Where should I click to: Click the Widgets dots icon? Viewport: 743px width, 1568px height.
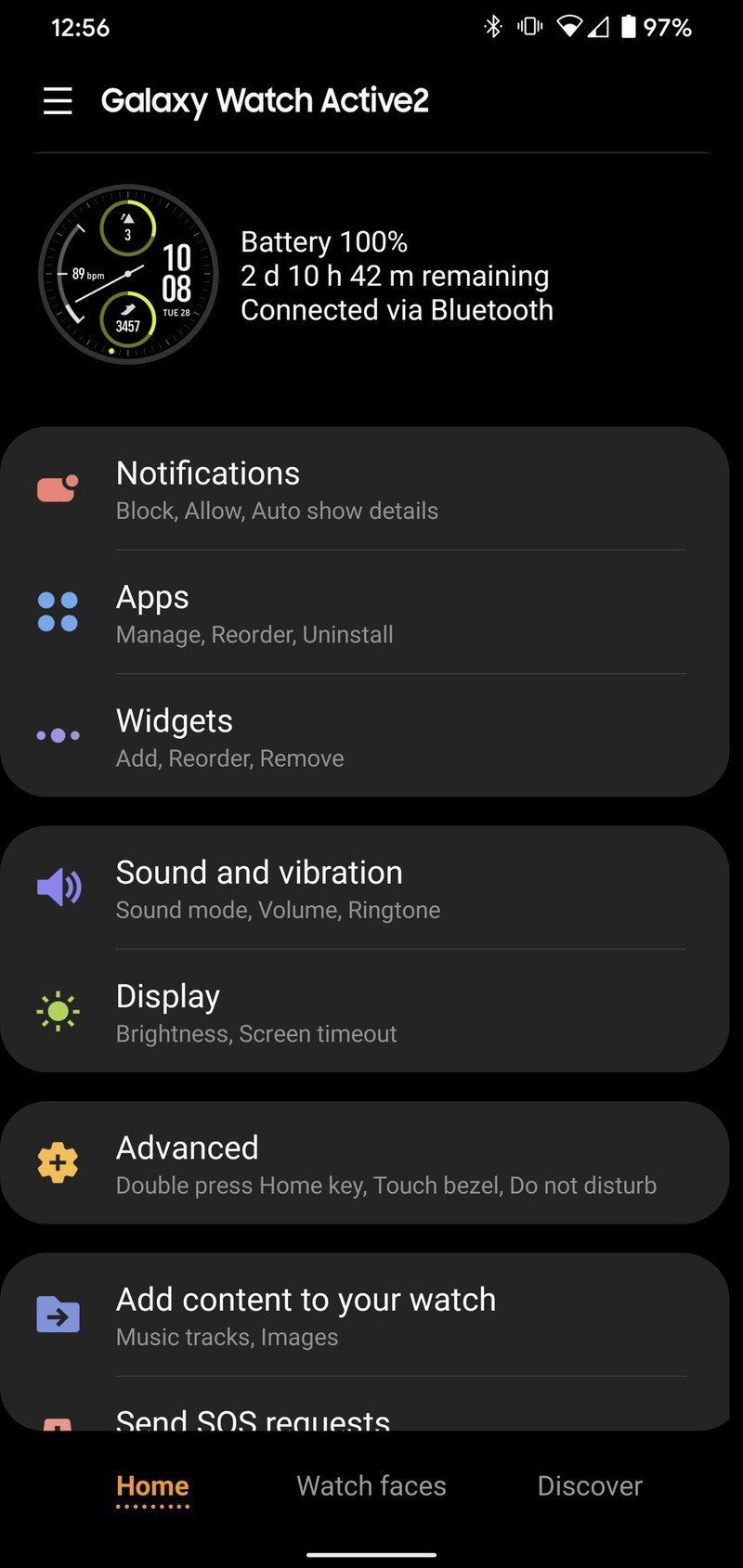tap(58, 734)
